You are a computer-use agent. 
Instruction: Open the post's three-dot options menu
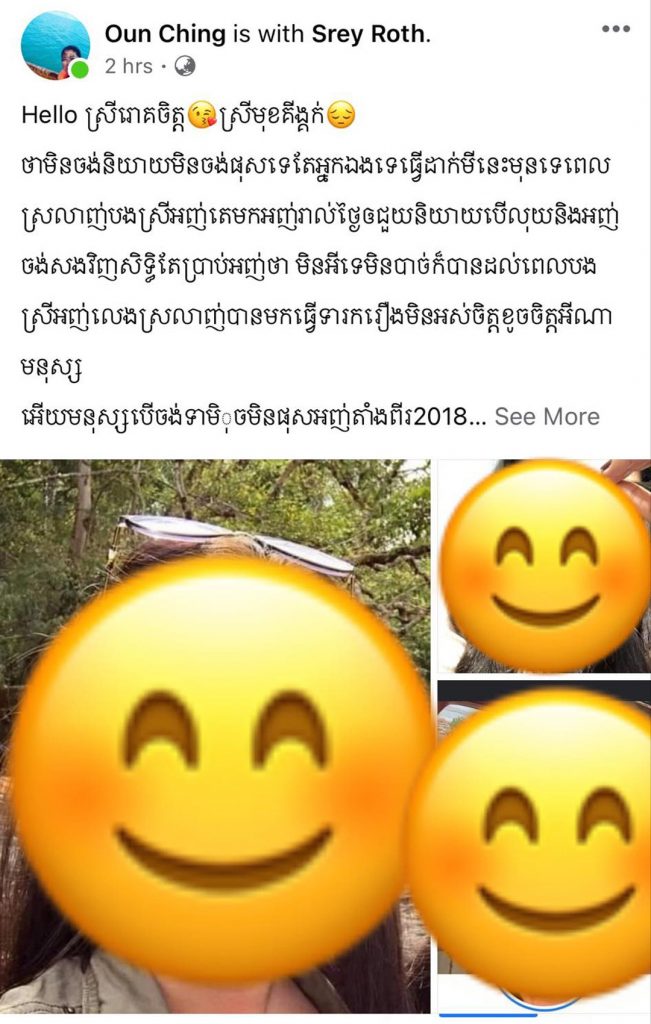[615, 28]
